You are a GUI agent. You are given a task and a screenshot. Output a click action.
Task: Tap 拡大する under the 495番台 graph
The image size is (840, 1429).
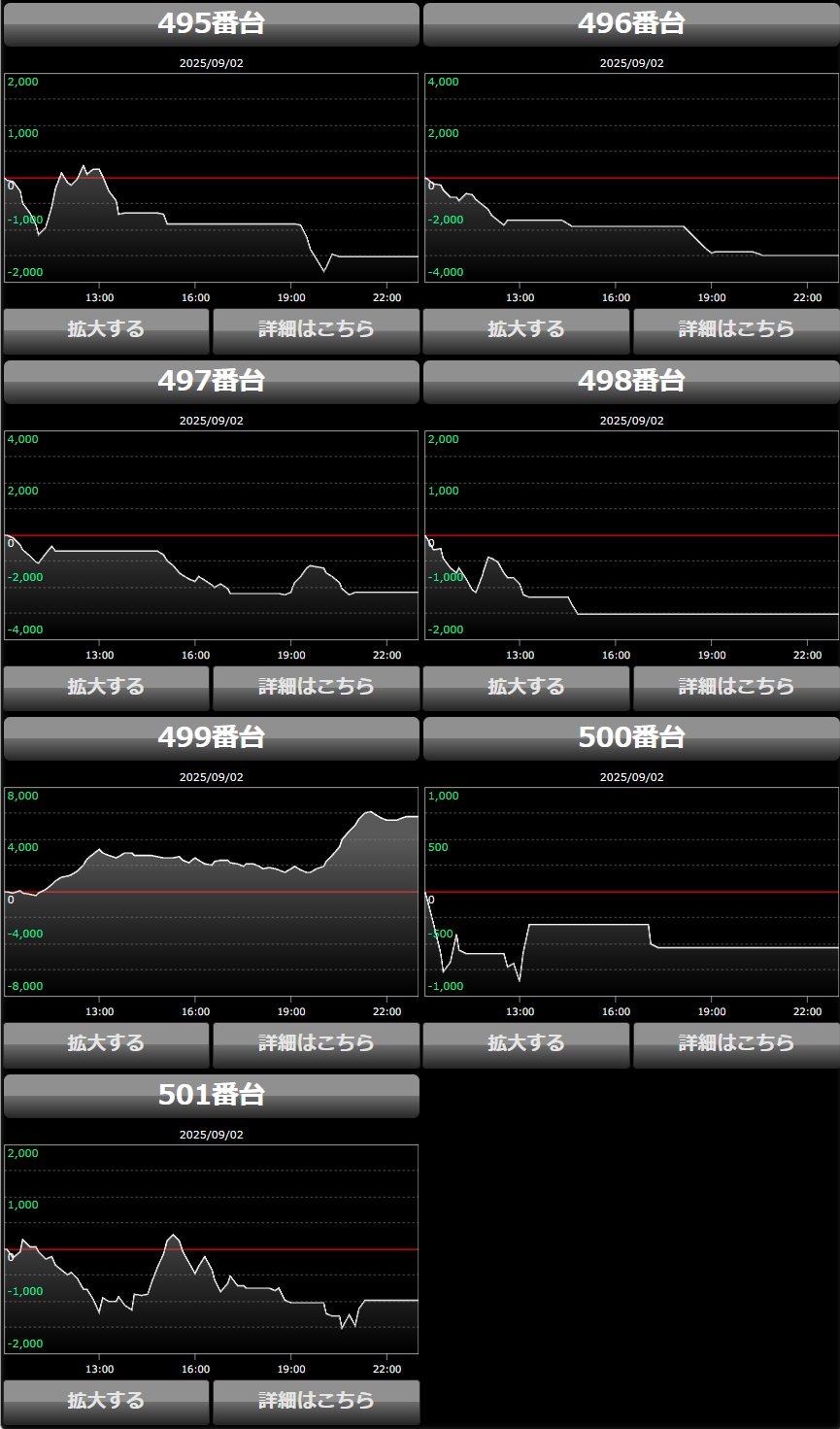(x=106, y=330)
